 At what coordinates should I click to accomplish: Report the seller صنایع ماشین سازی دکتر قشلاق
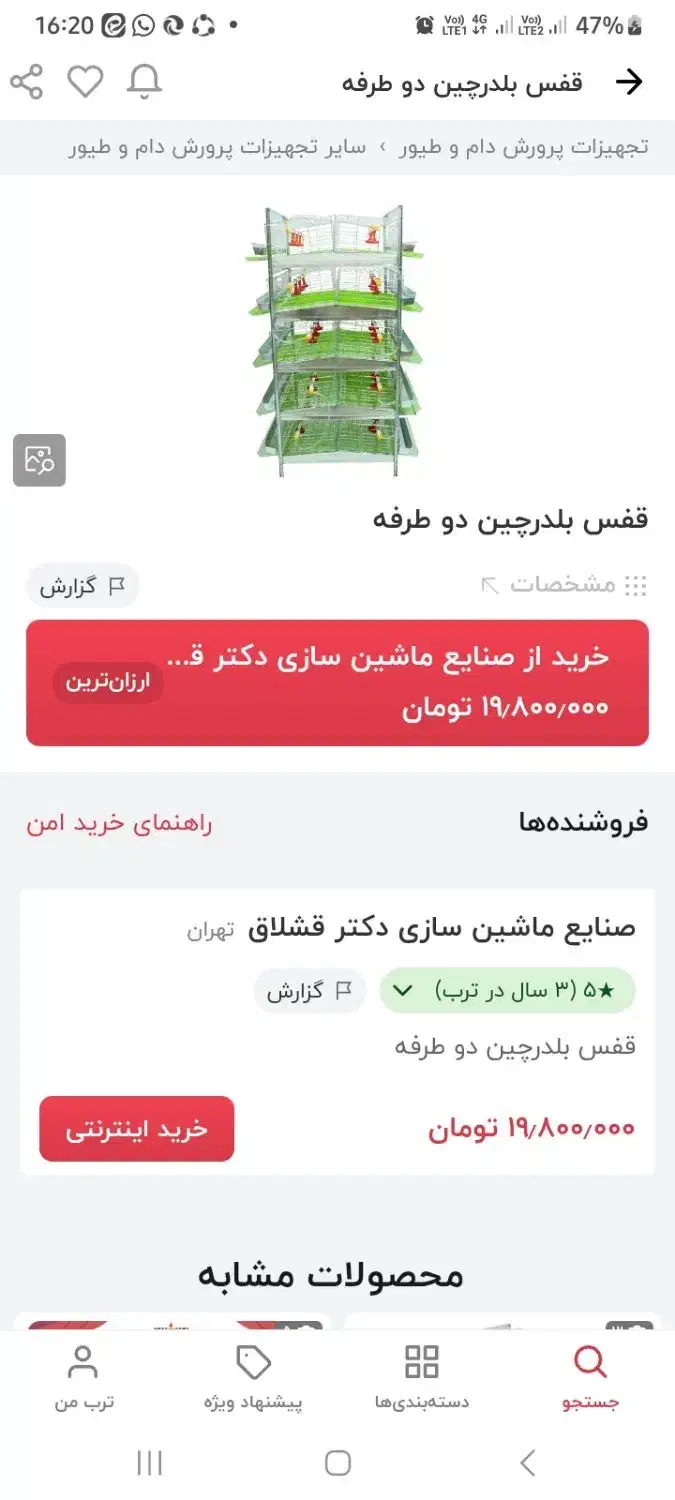[310, 991]
